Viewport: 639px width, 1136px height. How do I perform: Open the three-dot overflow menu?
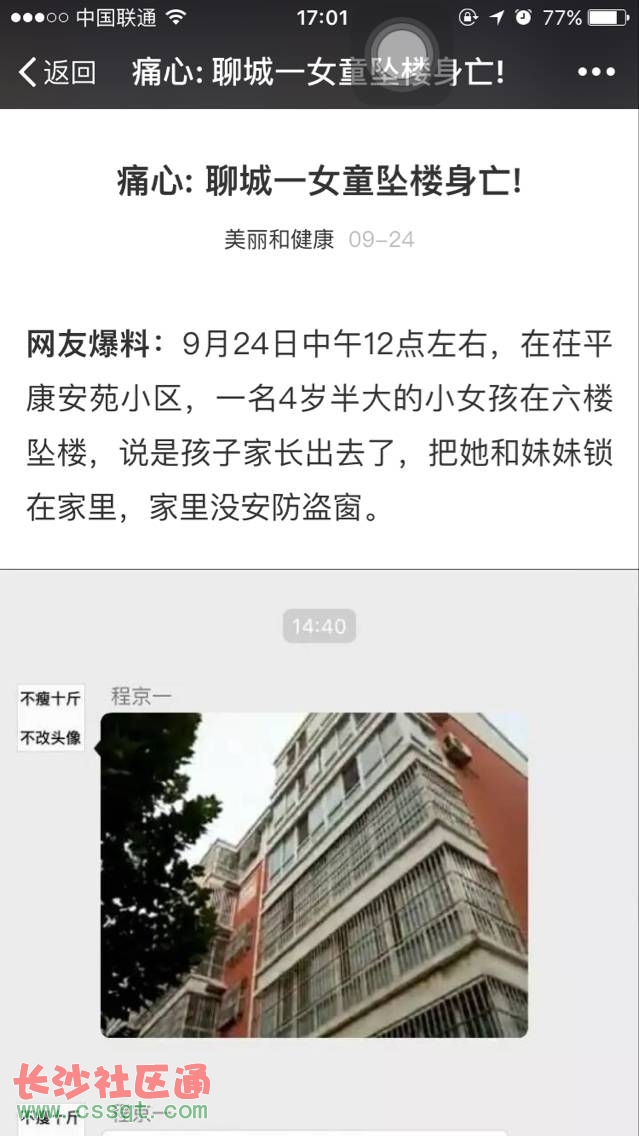pos(596,72)
